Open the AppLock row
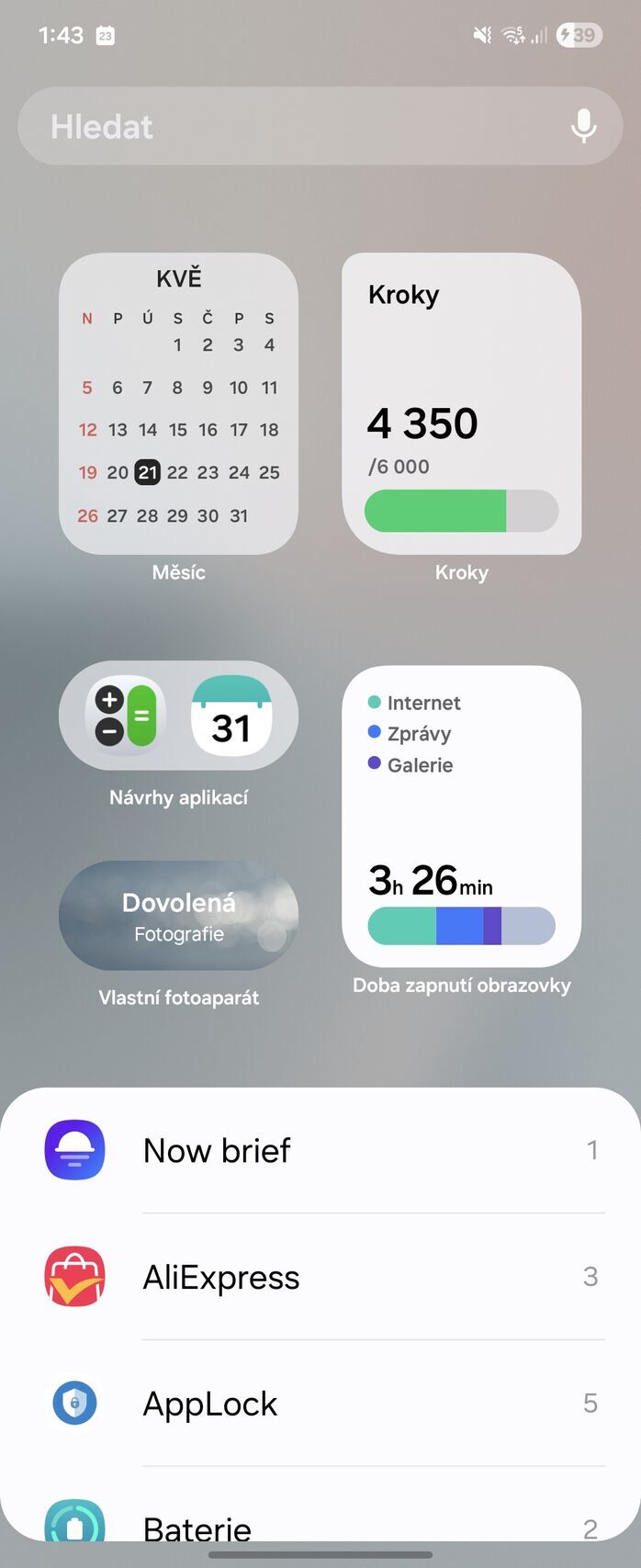The width and height of the screenshot is (641, 1568). tap(320, 1404)
